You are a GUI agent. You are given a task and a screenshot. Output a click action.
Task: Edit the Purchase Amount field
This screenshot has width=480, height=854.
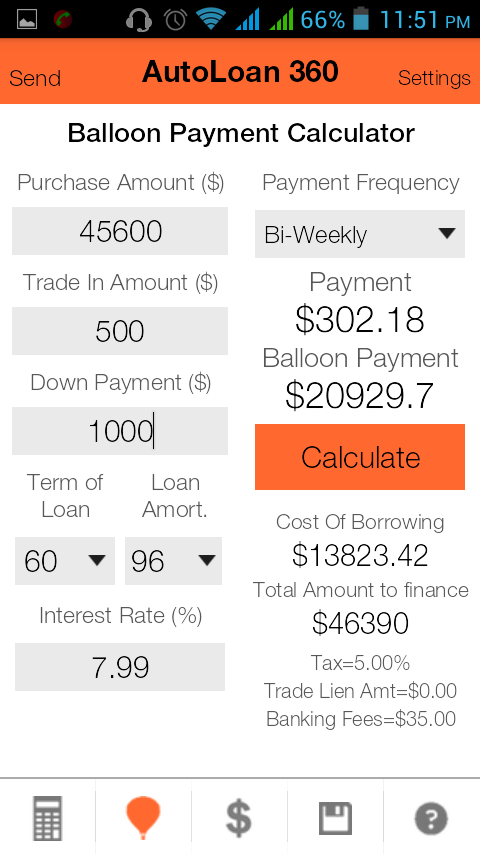120,231
